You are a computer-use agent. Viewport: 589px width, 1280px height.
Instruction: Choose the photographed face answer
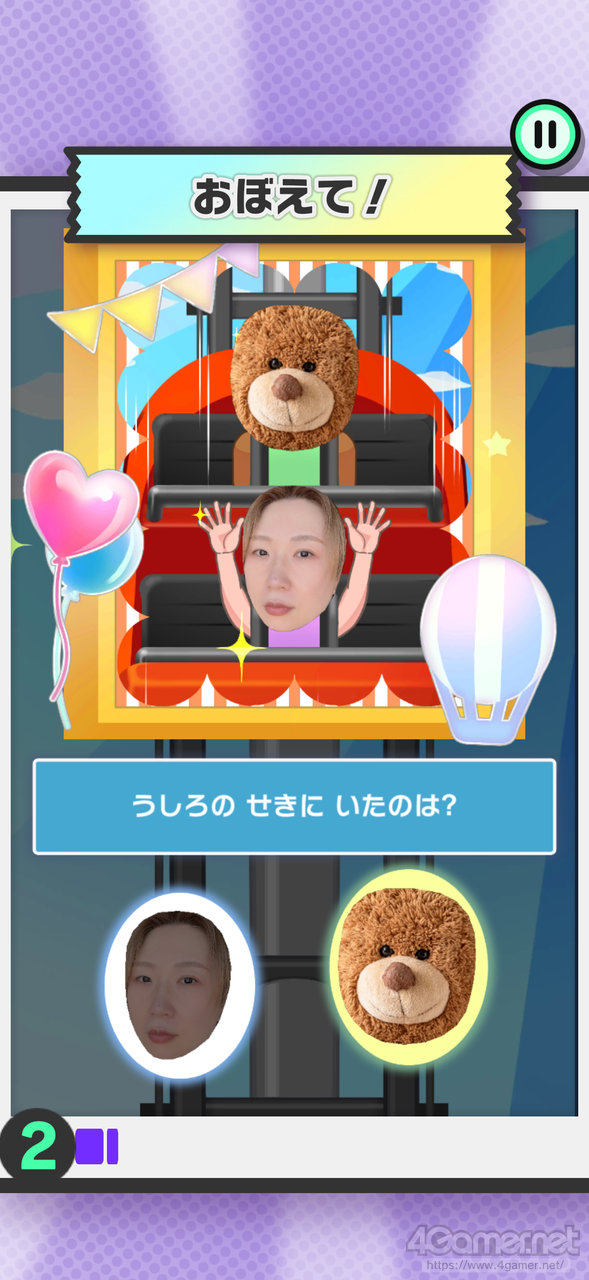click(179, 985)
